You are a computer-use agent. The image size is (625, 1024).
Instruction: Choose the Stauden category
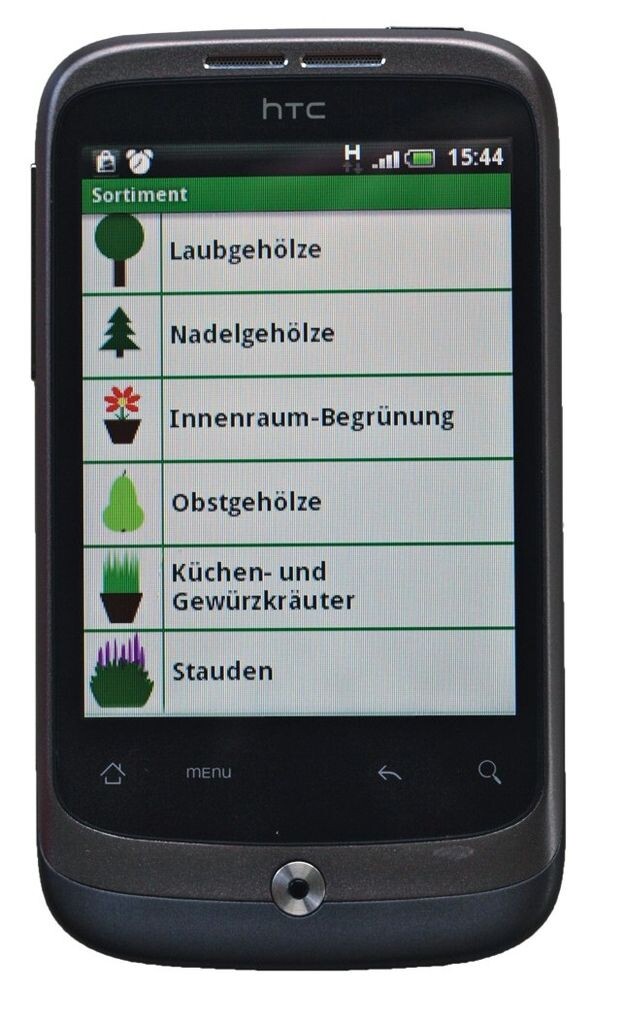coord(299,673)
